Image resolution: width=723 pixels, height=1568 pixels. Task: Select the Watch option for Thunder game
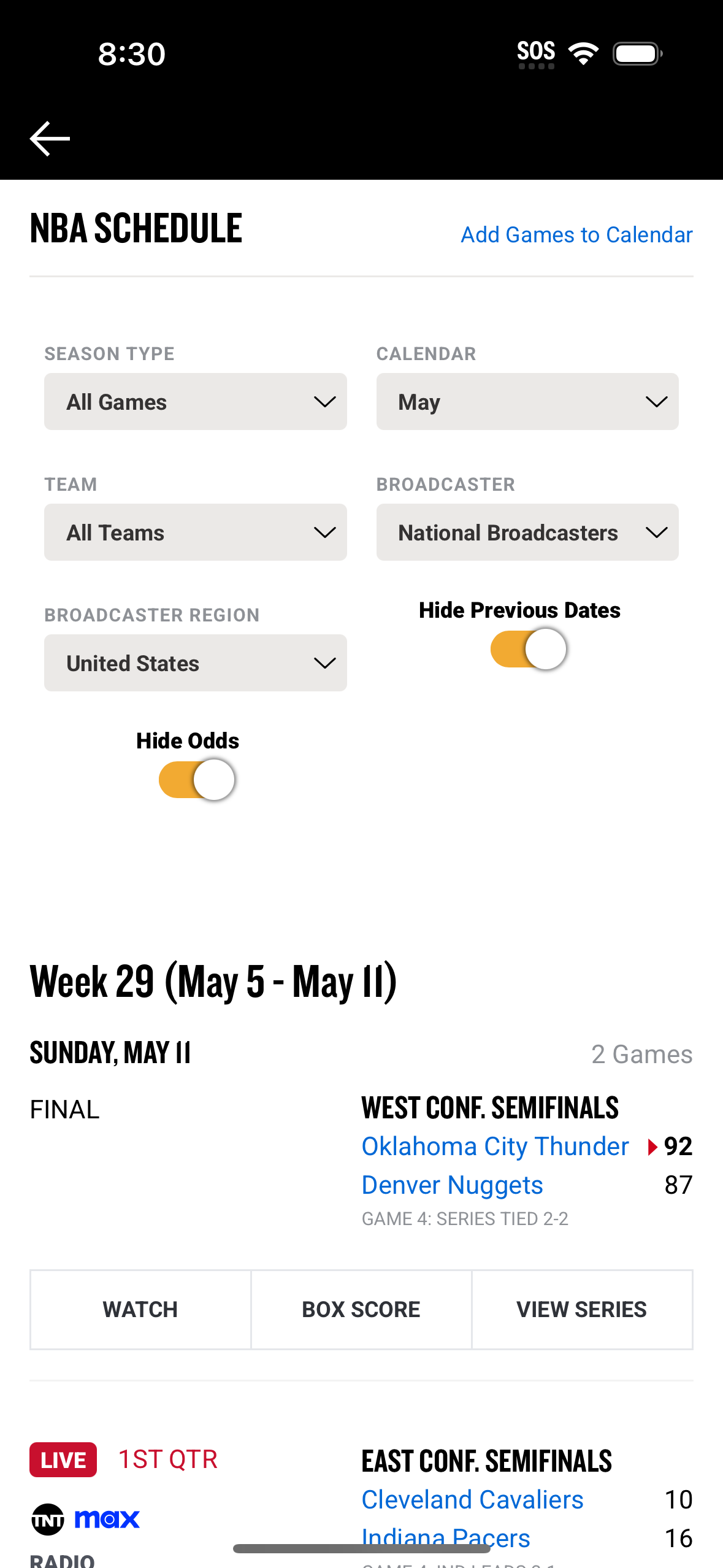coord(140,1309)
